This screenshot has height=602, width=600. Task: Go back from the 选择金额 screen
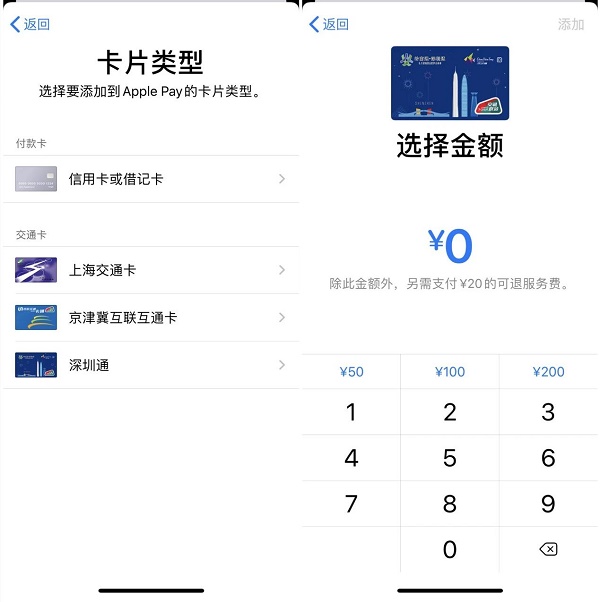click(330, 24)
